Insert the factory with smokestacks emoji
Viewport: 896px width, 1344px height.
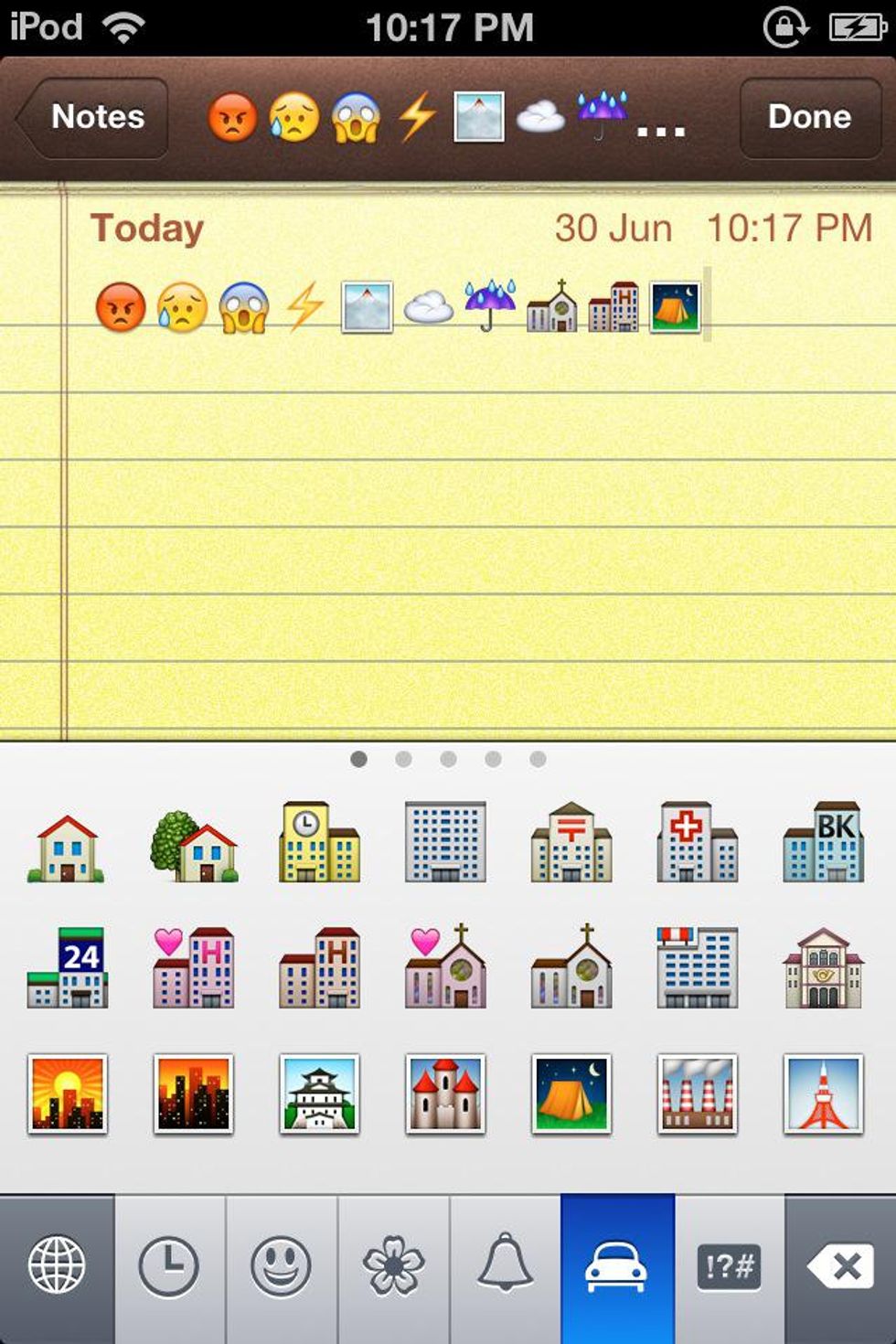(x=697, y=1093)
